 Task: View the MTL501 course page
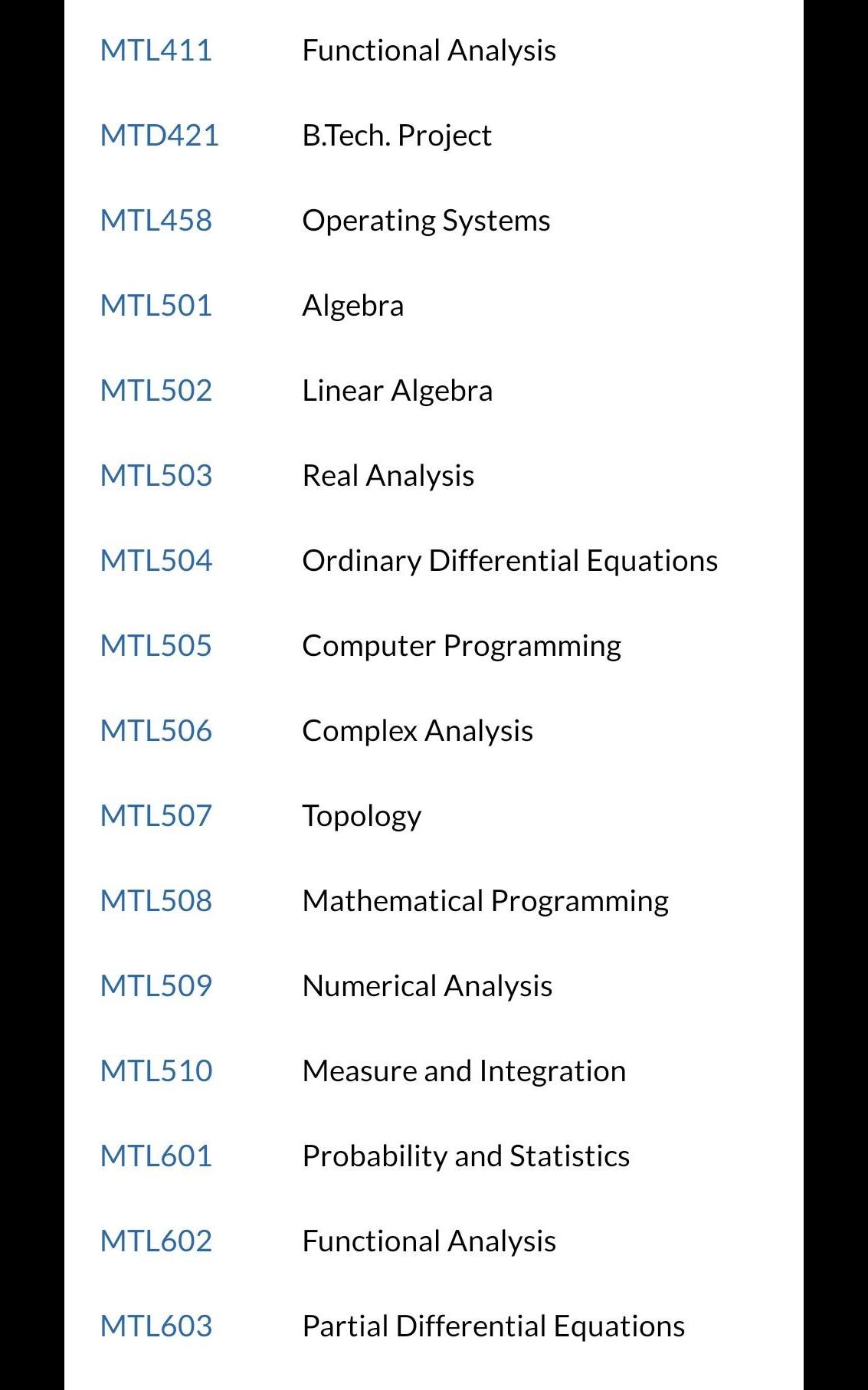[156, 306]
